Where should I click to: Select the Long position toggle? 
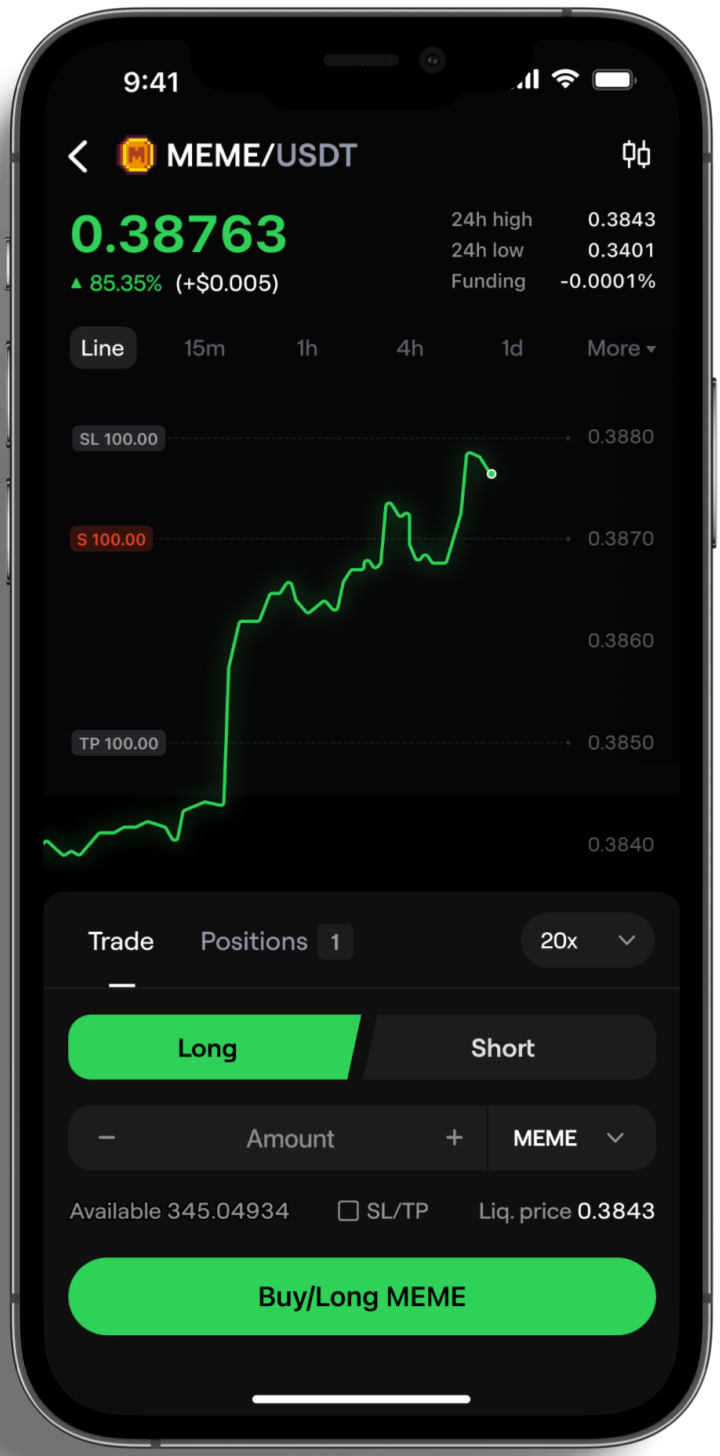click(207, 1047)
